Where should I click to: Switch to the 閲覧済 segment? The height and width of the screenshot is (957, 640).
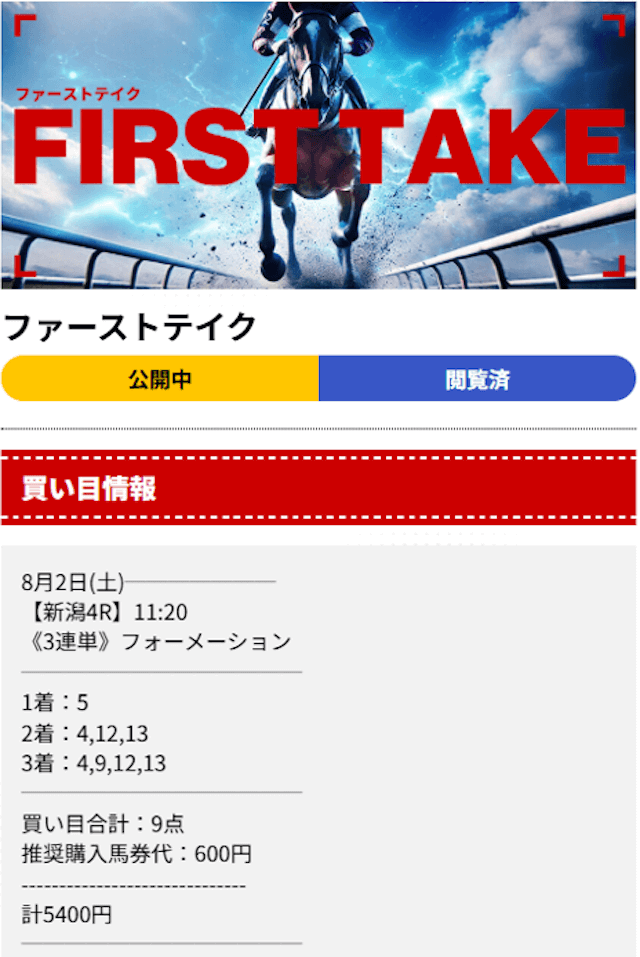point(477,379)
